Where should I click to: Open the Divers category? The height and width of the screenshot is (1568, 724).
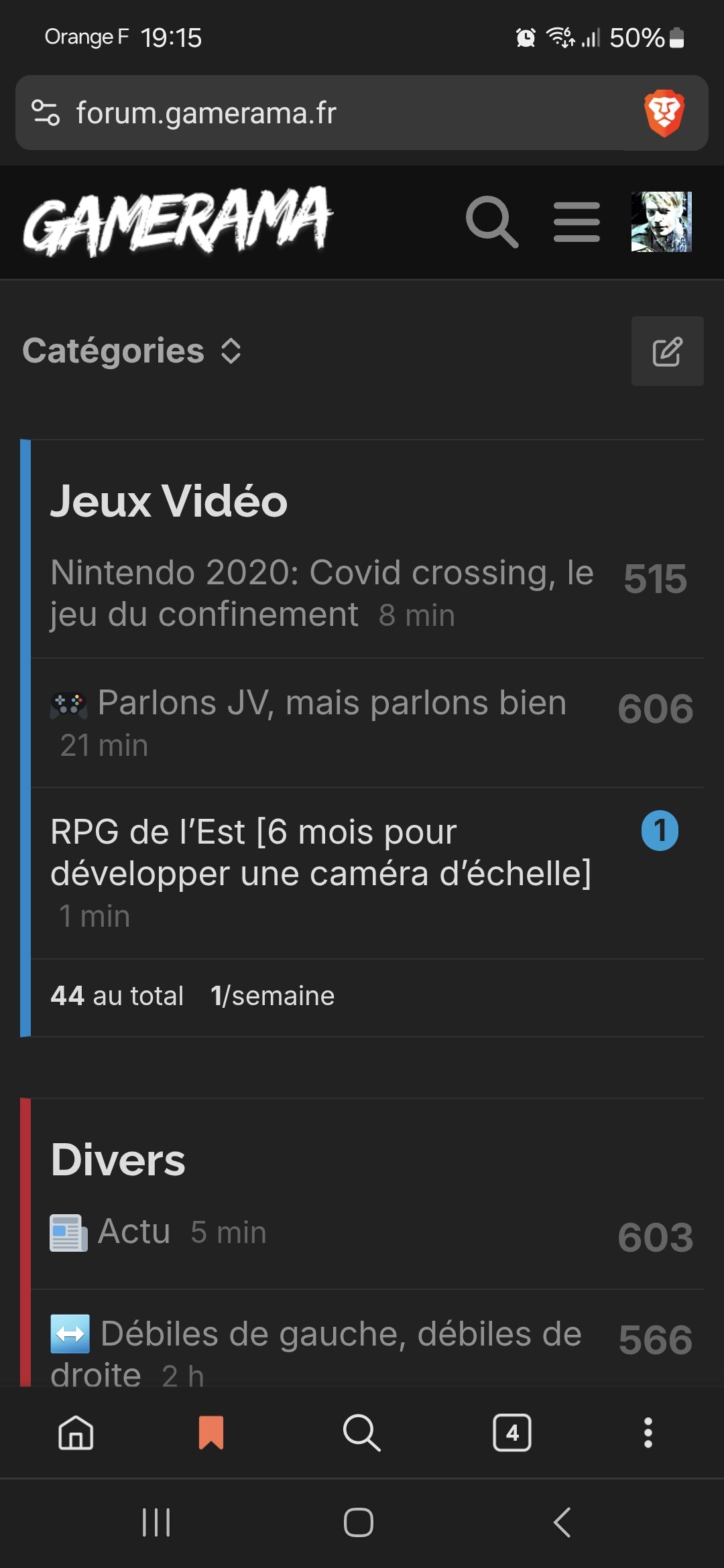tap(118, 1159)
